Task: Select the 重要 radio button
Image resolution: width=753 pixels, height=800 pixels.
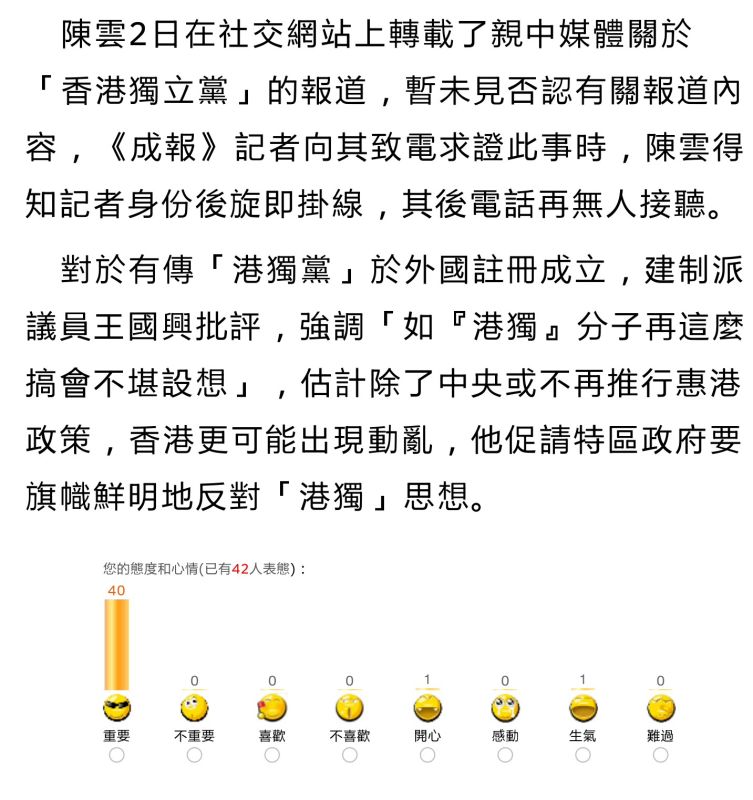Action: [117, 755]
